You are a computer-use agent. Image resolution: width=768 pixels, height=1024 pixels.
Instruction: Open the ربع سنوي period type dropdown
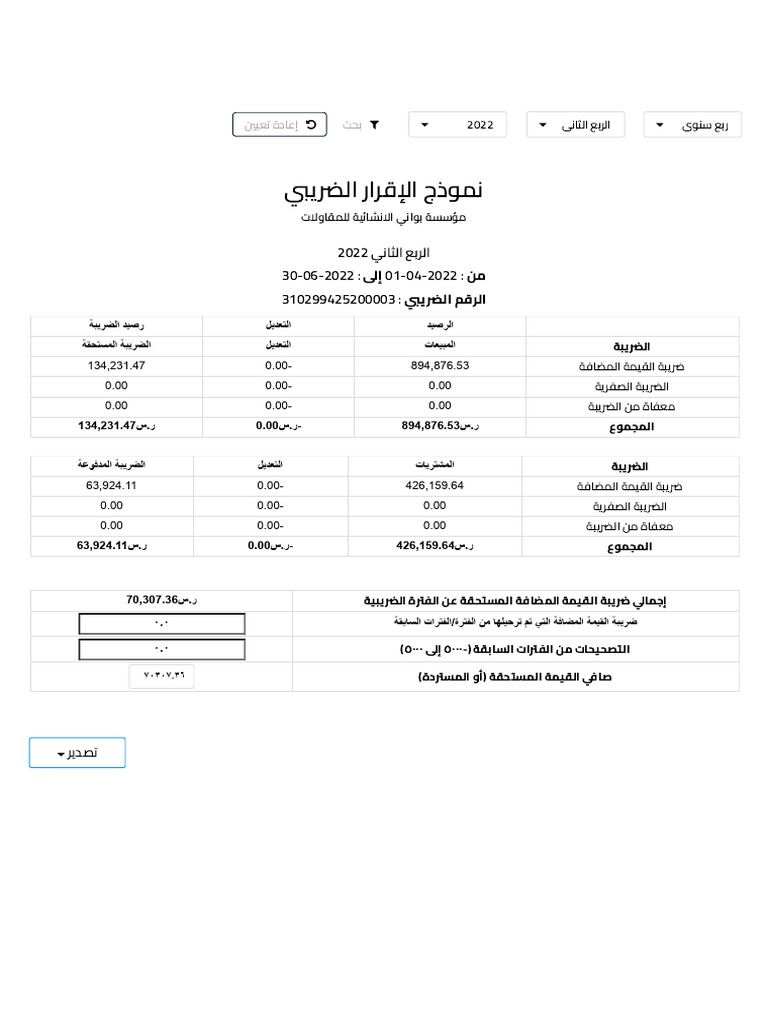click(692, 125)
